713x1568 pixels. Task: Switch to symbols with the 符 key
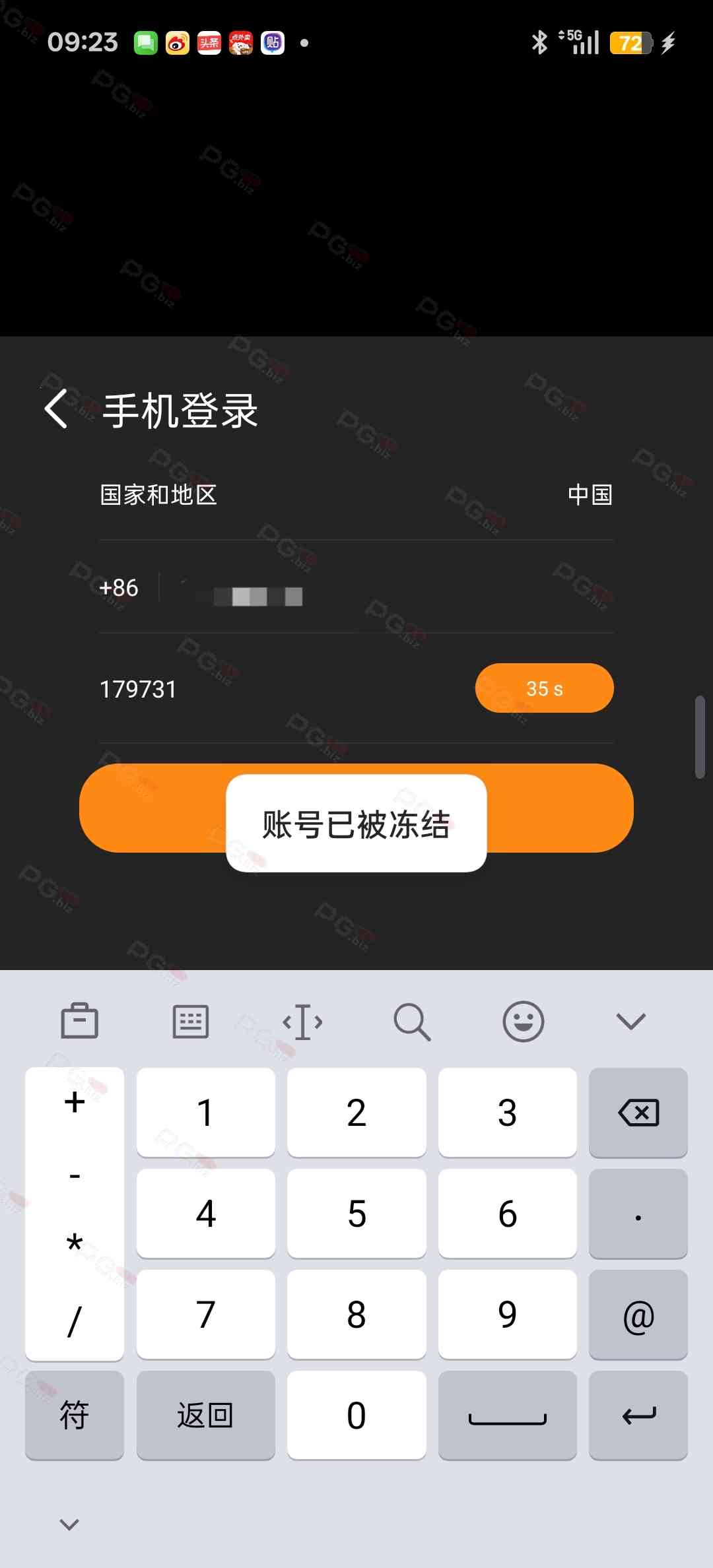point(75,1415)
